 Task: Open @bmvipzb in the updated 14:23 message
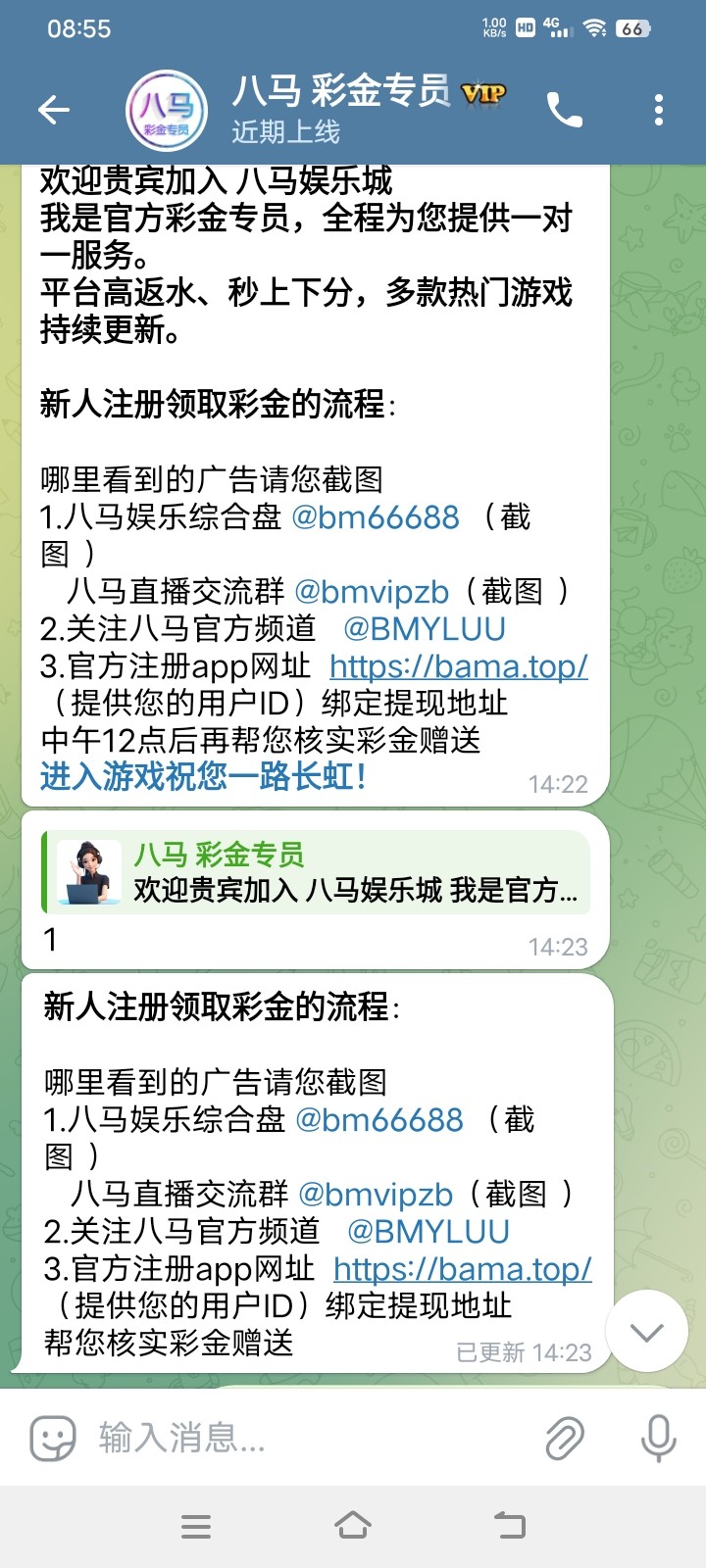pyautogui.click(x=376, y=1194)
